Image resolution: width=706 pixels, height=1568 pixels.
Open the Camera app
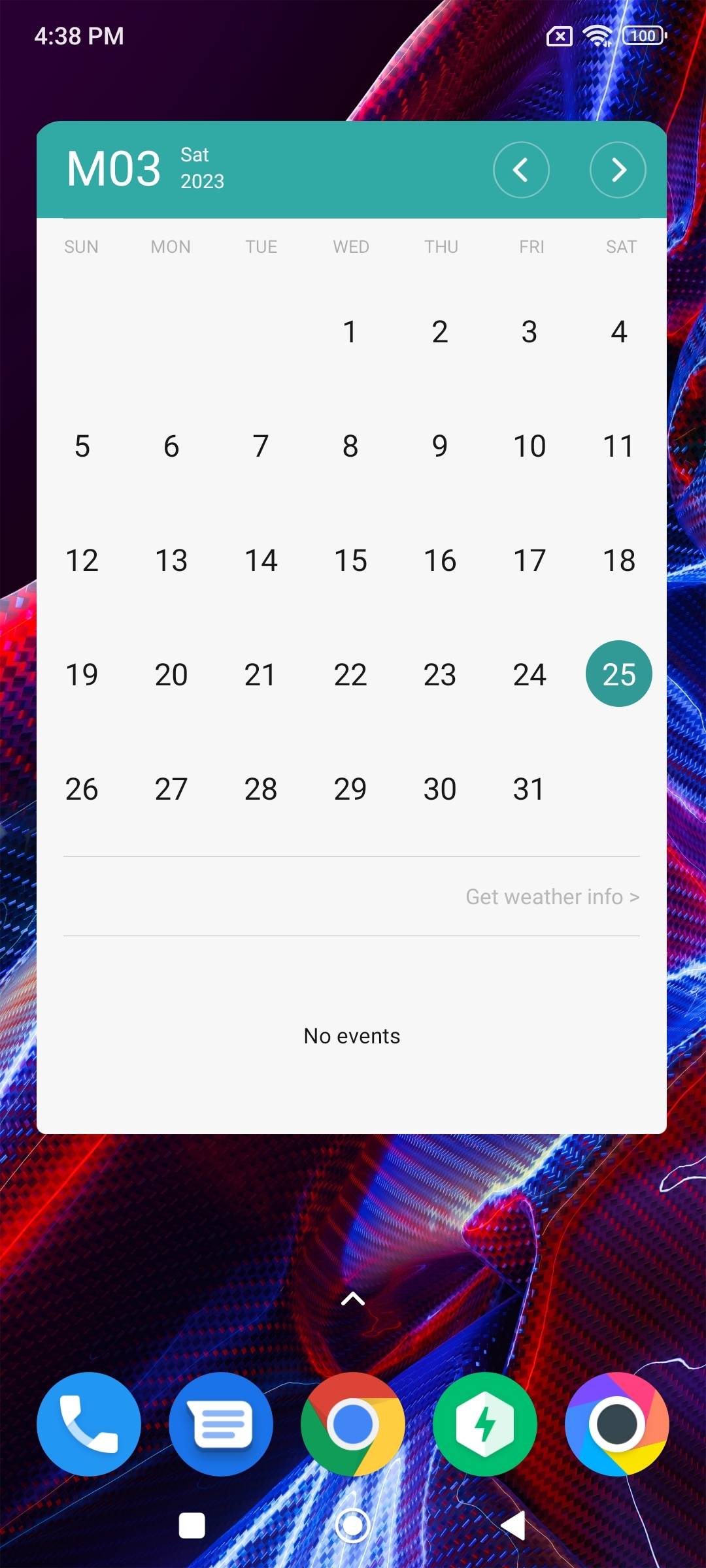(617, 1424)
